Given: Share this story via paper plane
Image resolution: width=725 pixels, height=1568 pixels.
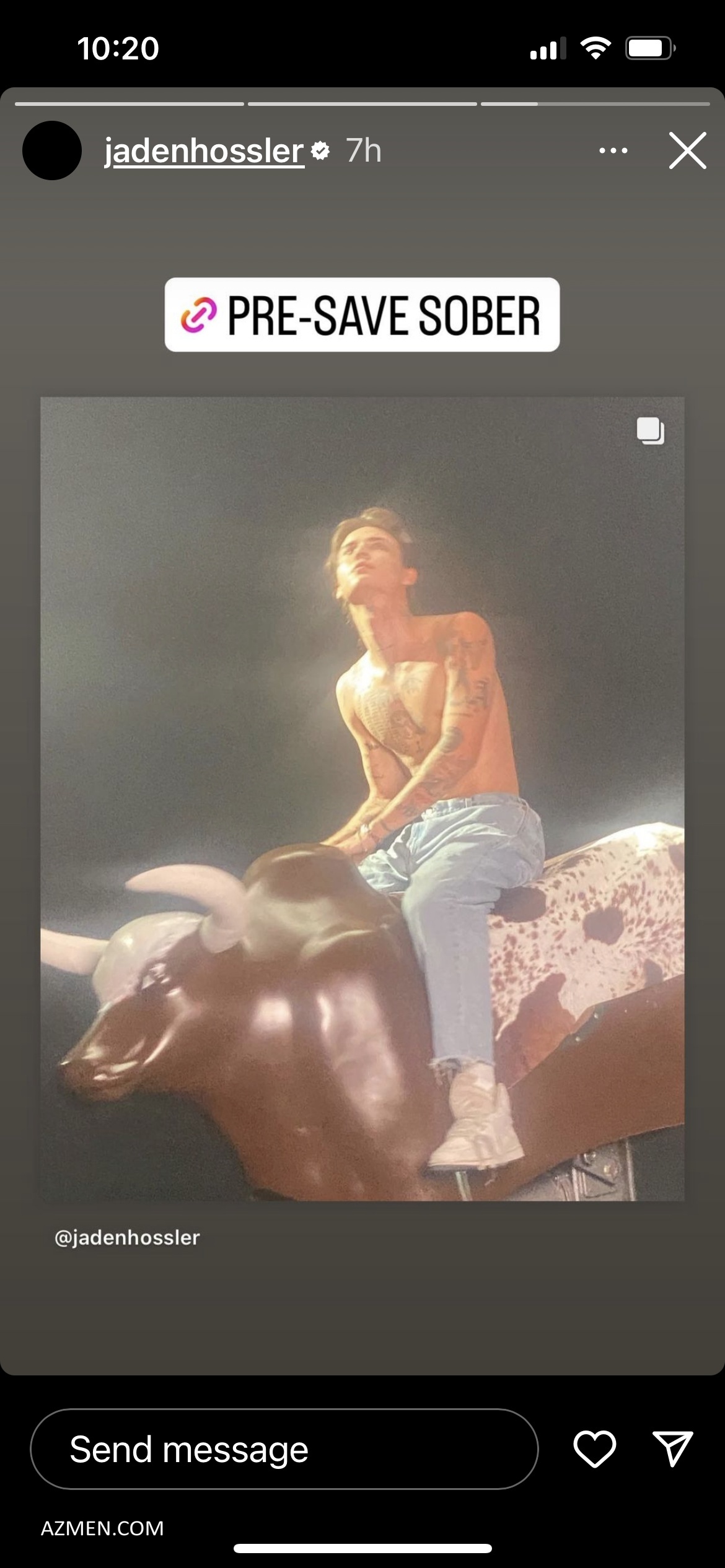Looking at the screenshot, I should [x=672, y=1449].
